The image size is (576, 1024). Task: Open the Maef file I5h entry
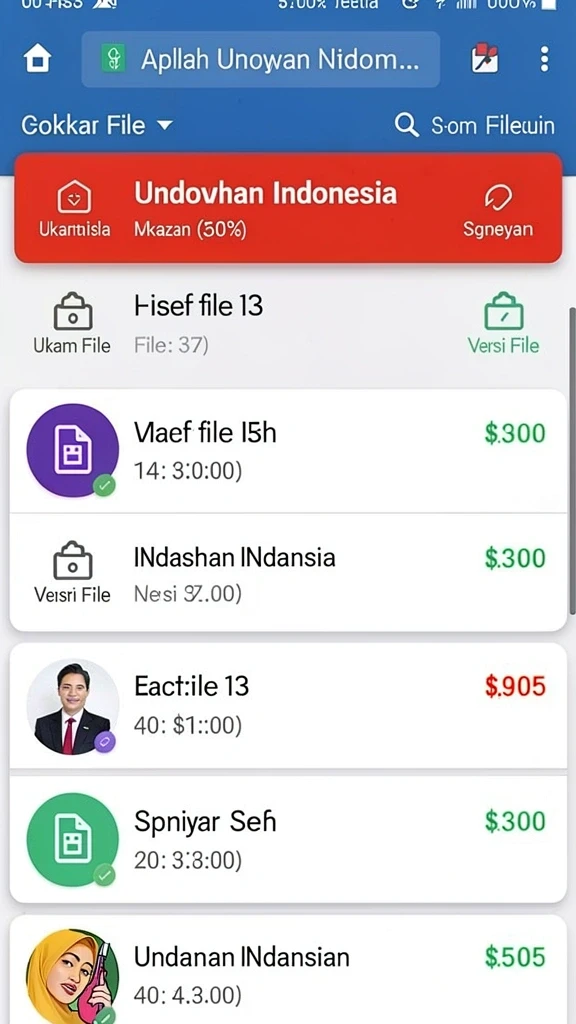[288, 451]
